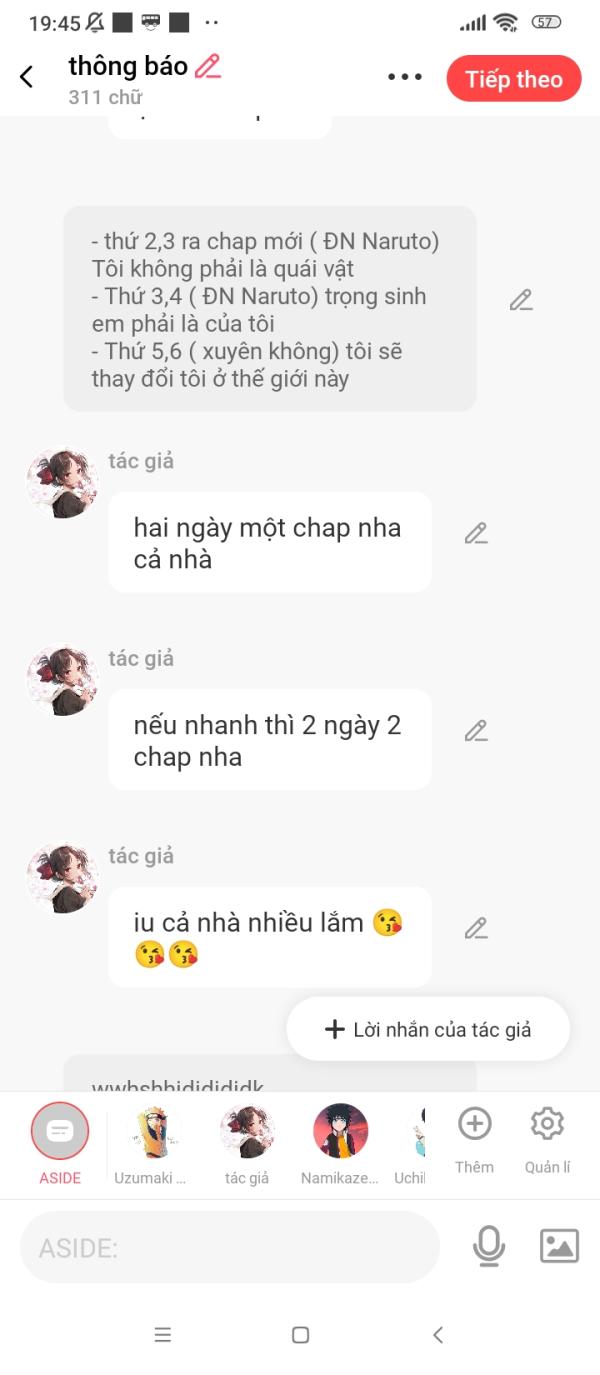Edit the message starting with thứ 2,3 ra chap mới
Screen dimensions: 600x1375
521,300
